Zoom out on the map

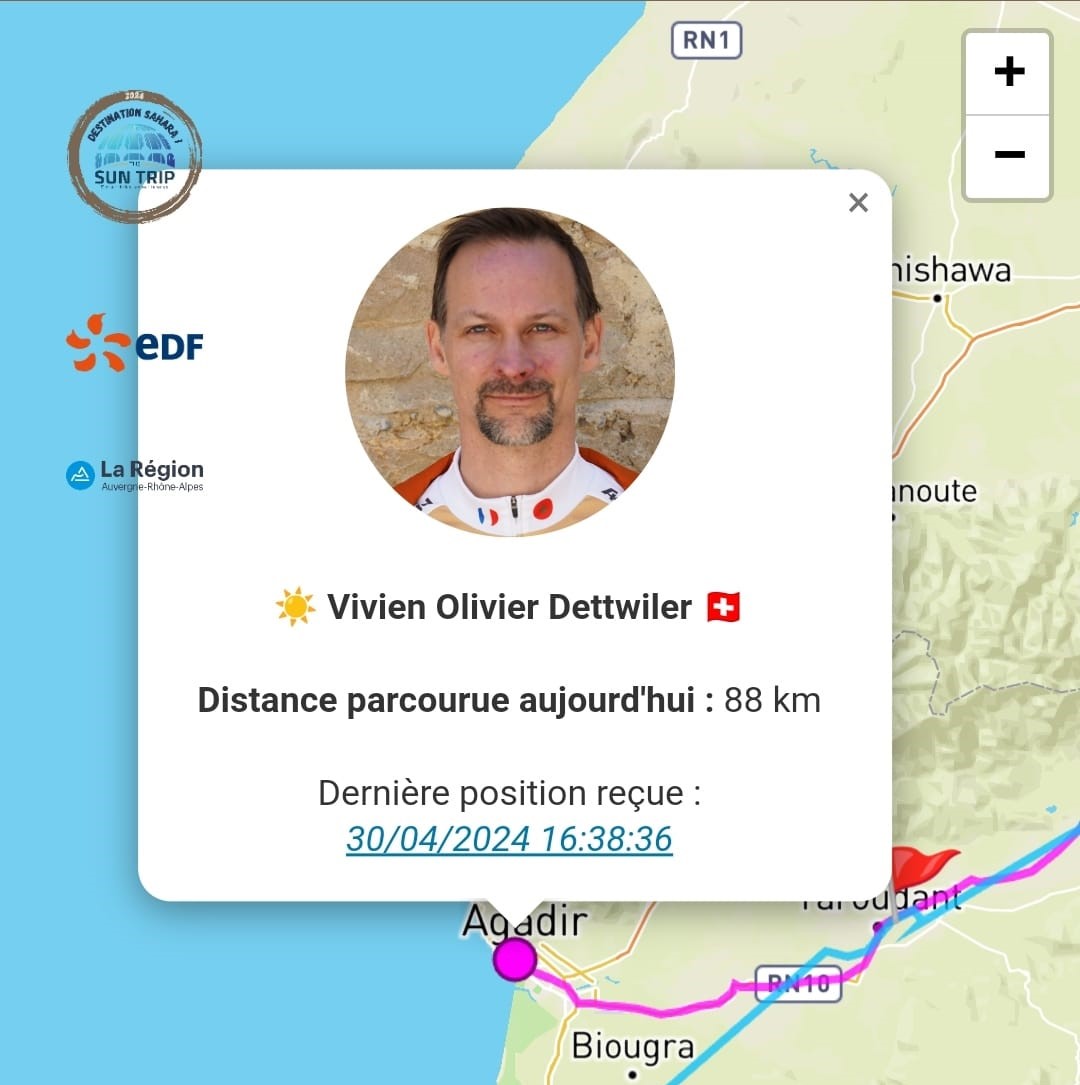pos(1008,155)
